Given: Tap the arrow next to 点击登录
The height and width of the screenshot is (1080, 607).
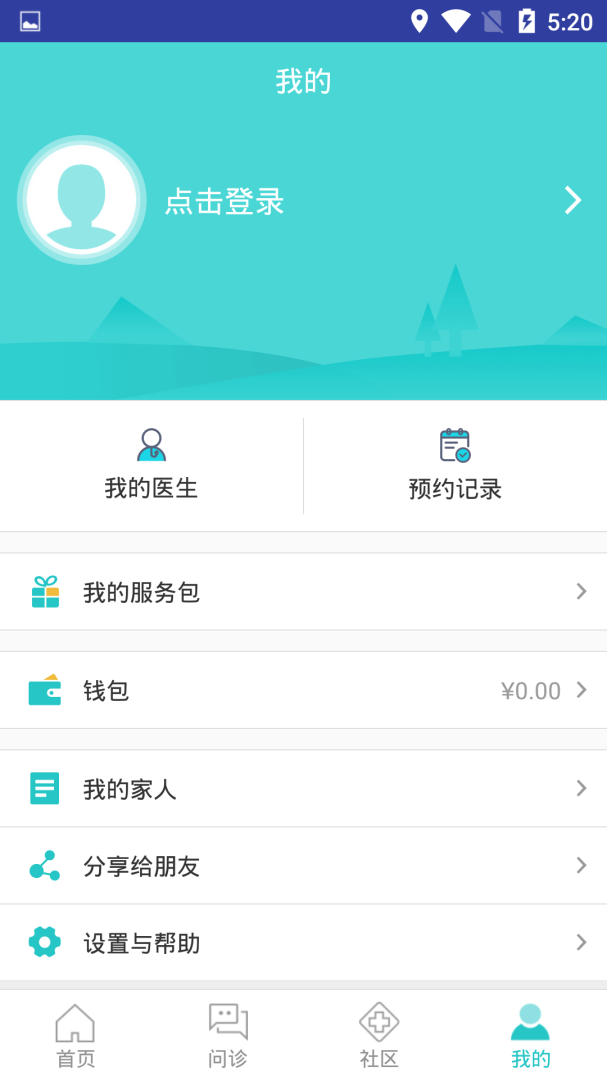Looking at the screenshot, I should [x=572, y=201].
